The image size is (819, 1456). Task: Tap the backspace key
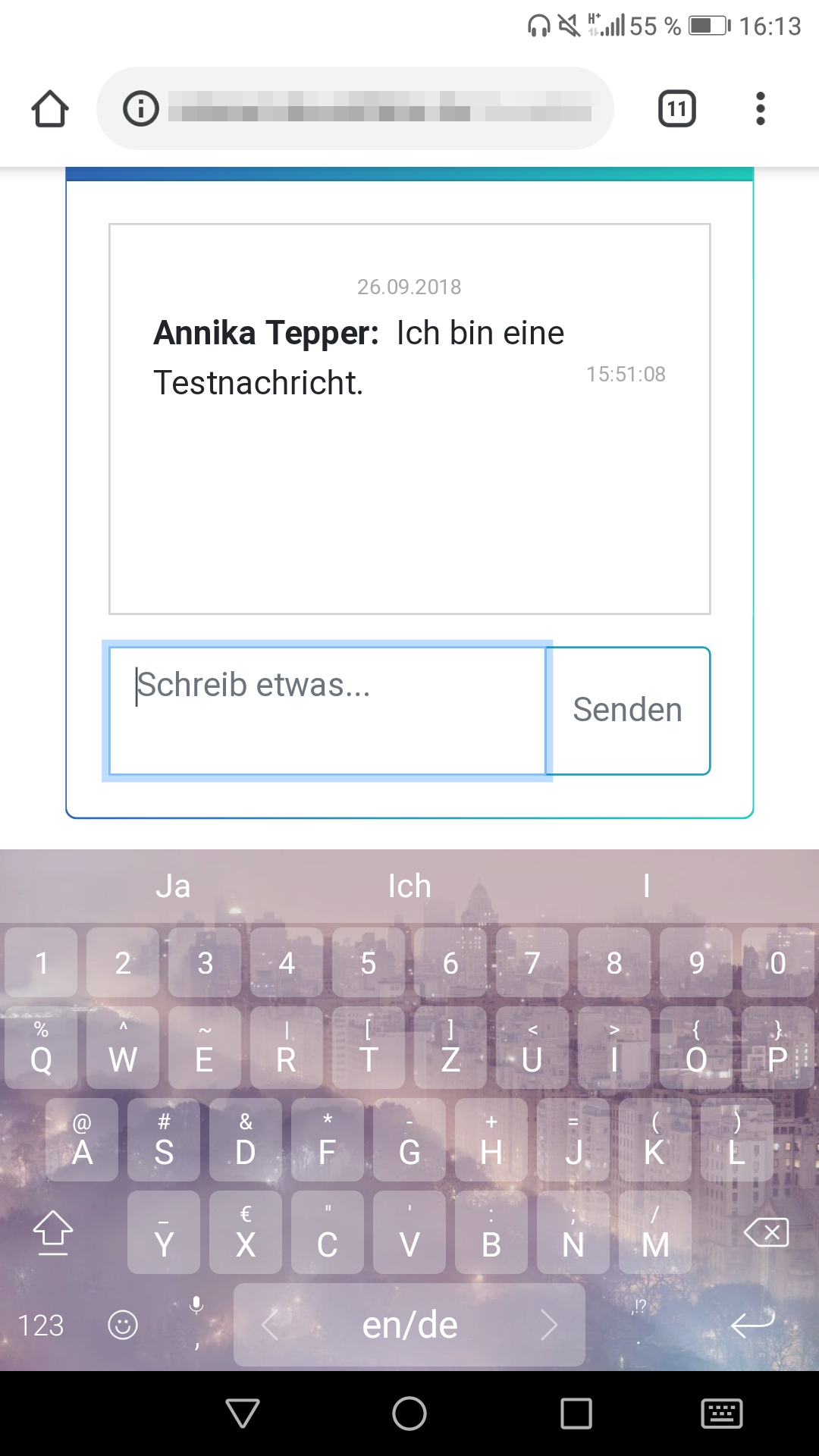pos(767,1232)
